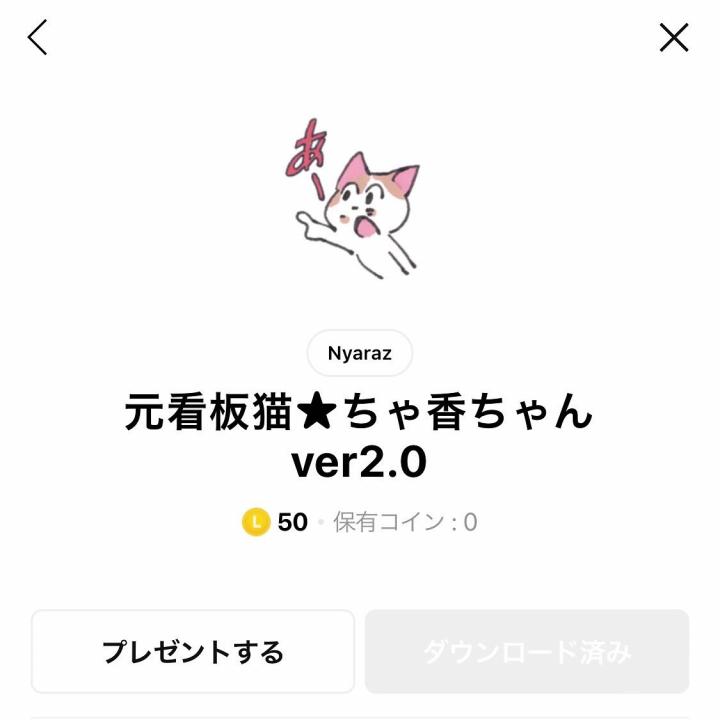
Task: Open the Nyaraz creator page
Action: pyautogui.click(x=359, y=353)
